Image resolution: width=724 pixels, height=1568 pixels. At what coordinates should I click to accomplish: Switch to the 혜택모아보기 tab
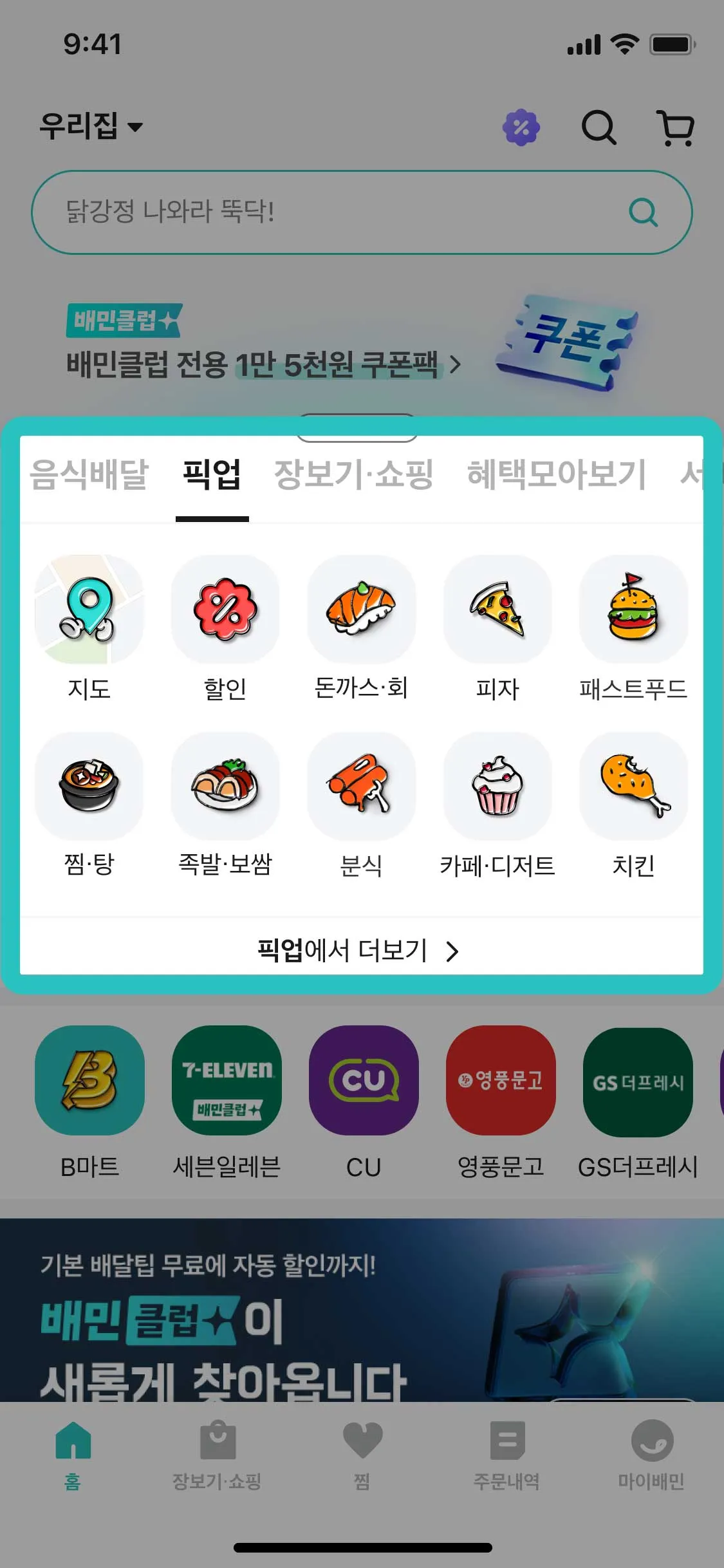555,474
